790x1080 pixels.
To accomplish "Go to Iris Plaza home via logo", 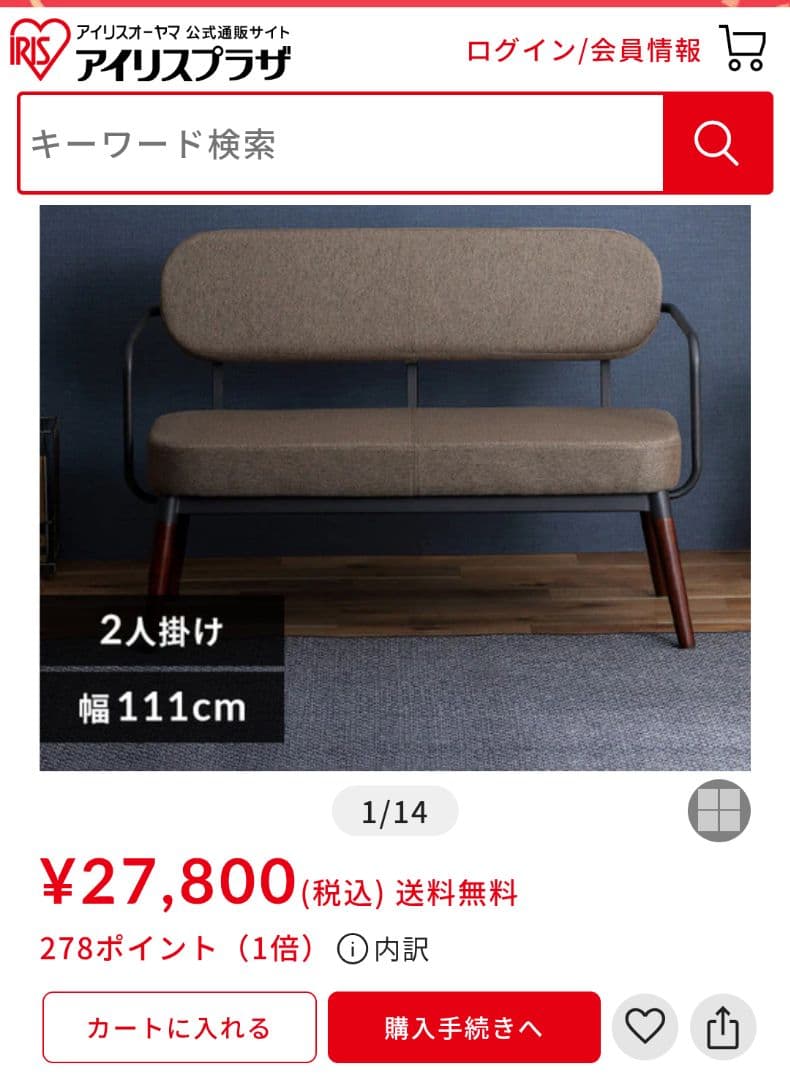I will click(x=150, y=50).
